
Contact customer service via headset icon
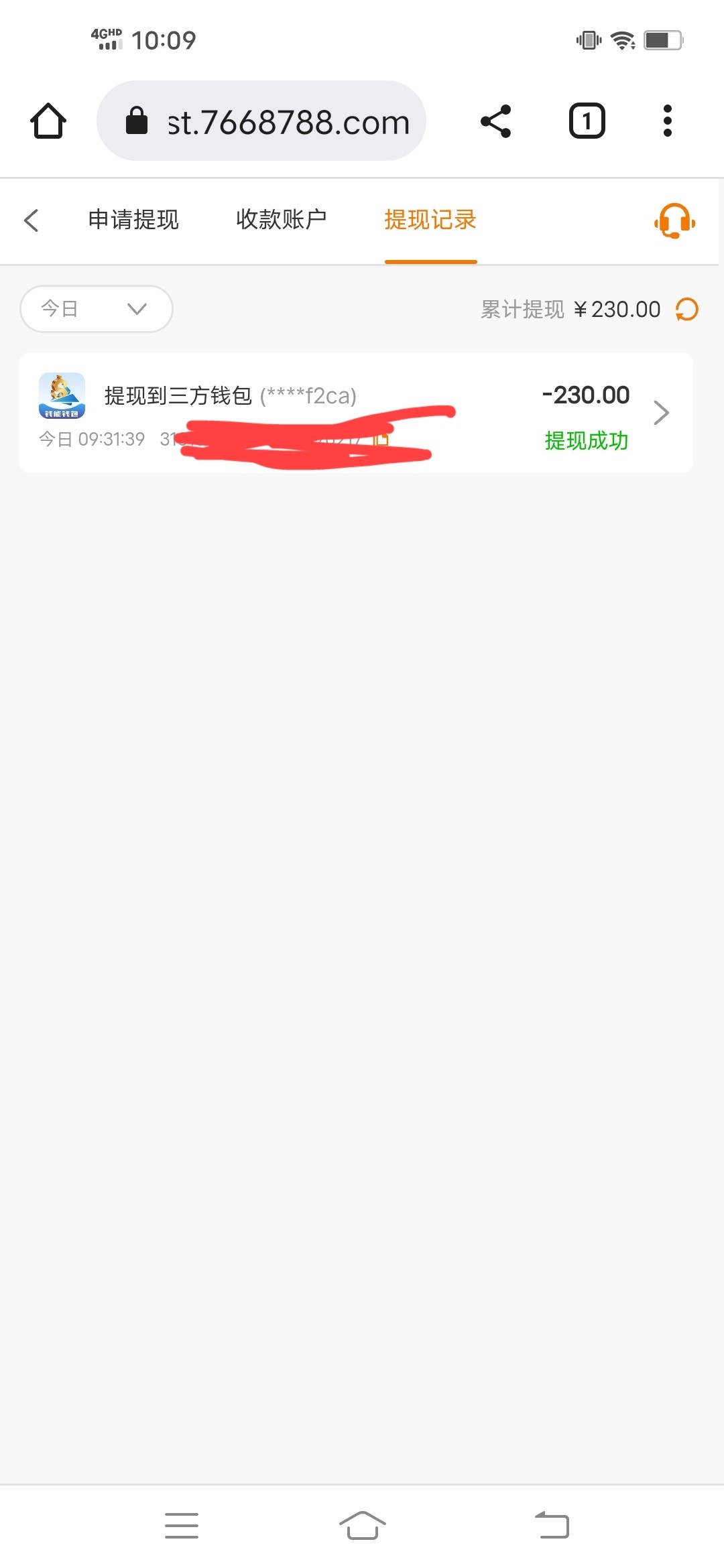pos(674,220)
